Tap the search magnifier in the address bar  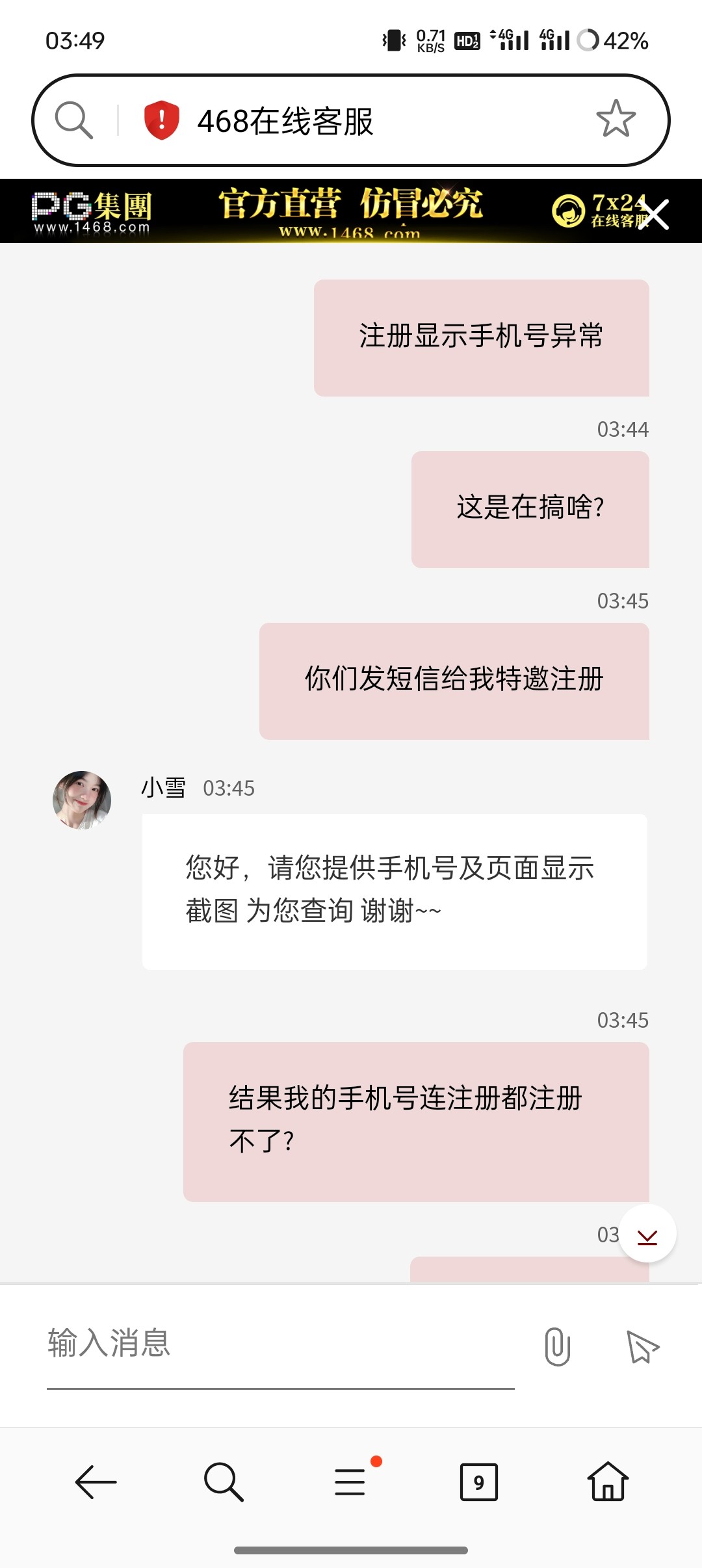(x=74, y=119)
